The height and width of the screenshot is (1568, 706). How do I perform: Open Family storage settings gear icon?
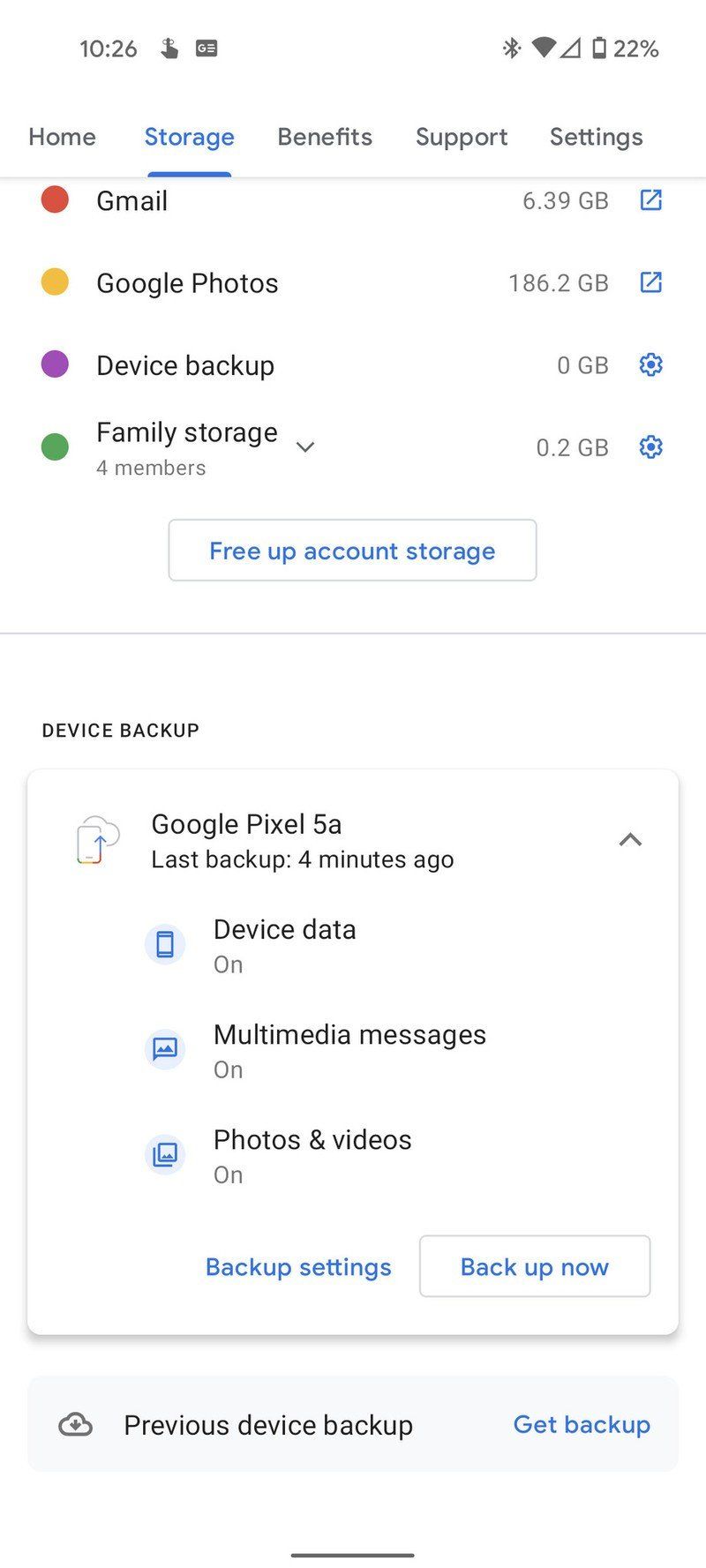(650, 446)
